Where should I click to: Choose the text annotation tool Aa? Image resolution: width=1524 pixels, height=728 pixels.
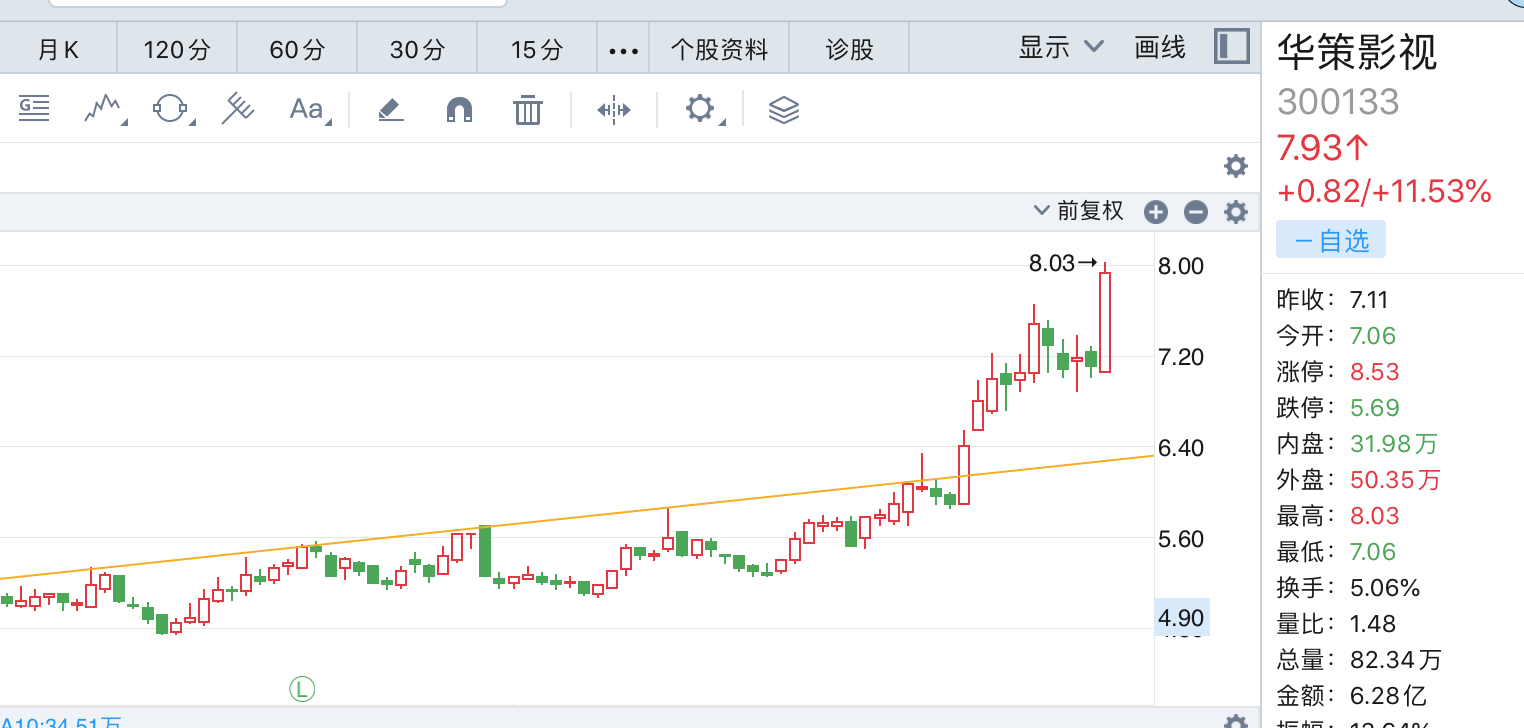(308, 108)
